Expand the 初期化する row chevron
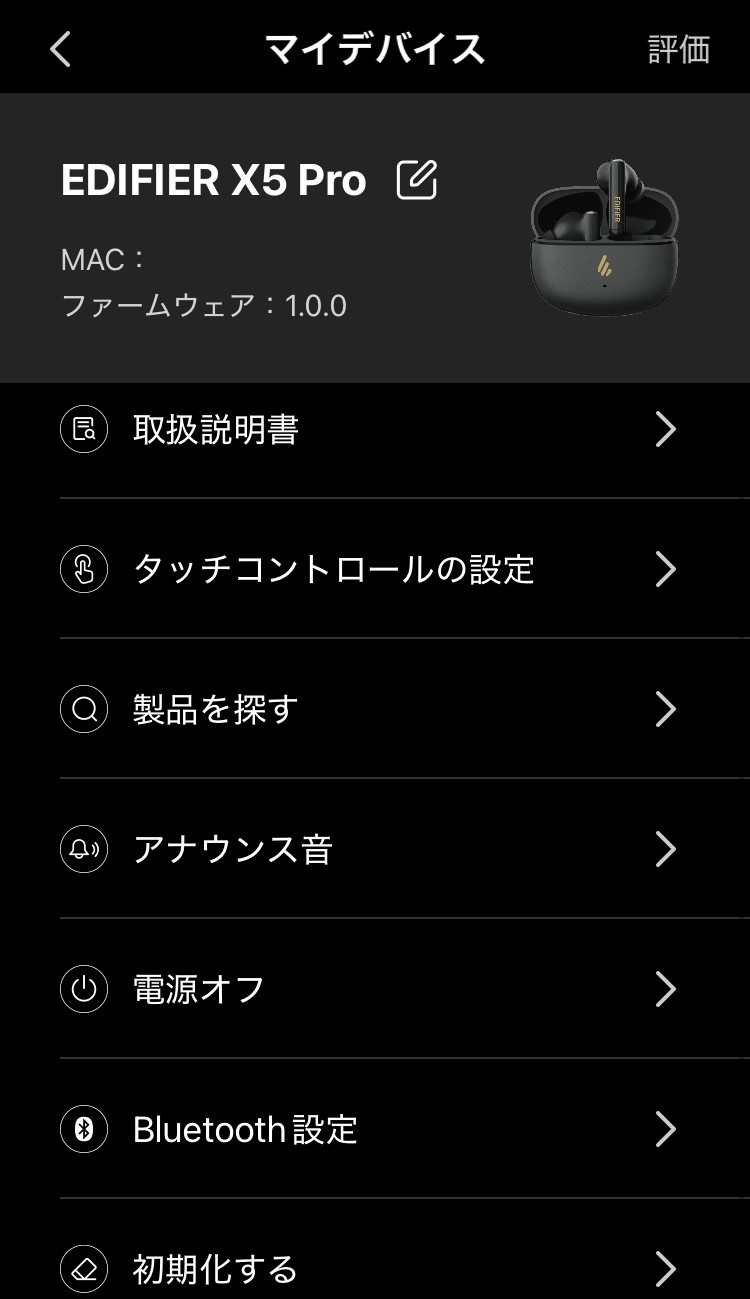Image resolution: width=750 pixels, height=1299 pixels. [x=666, y=1269]
